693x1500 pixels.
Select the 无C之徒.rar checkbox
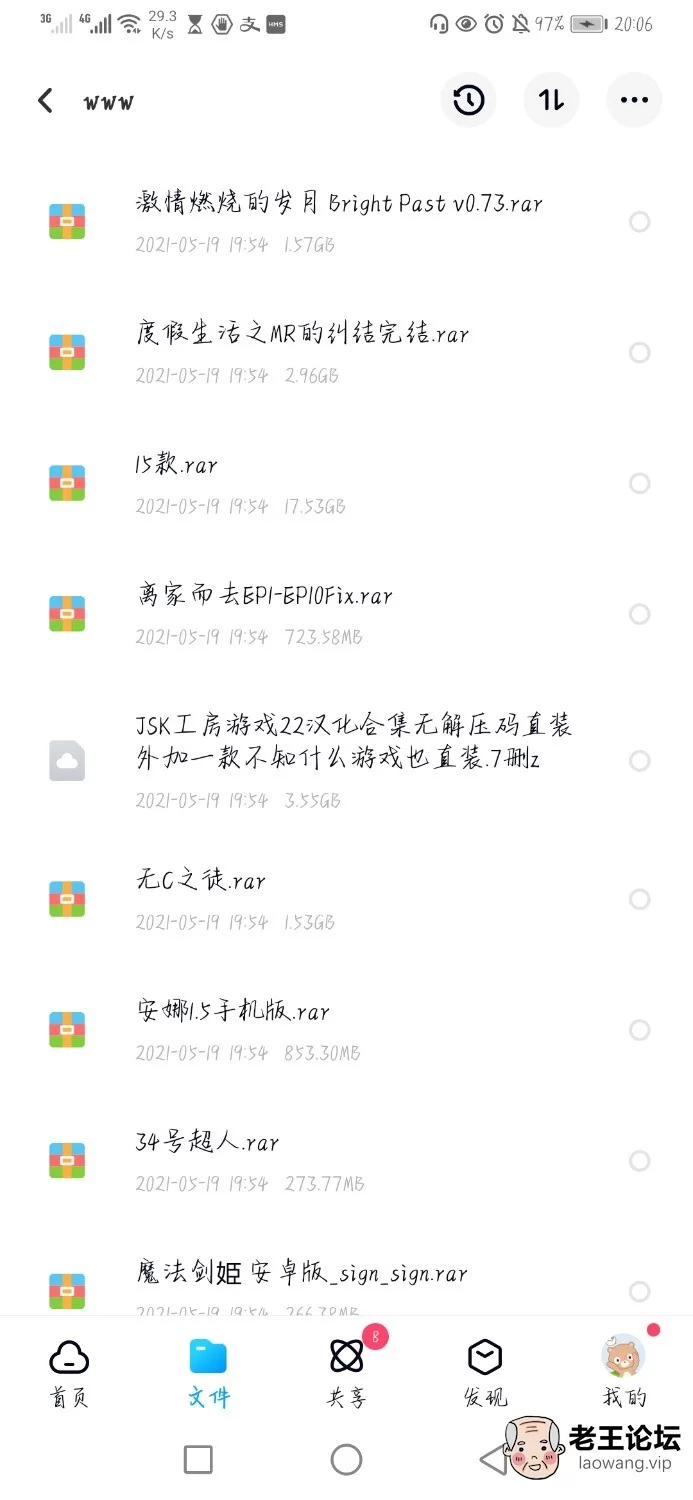[640, 899]
